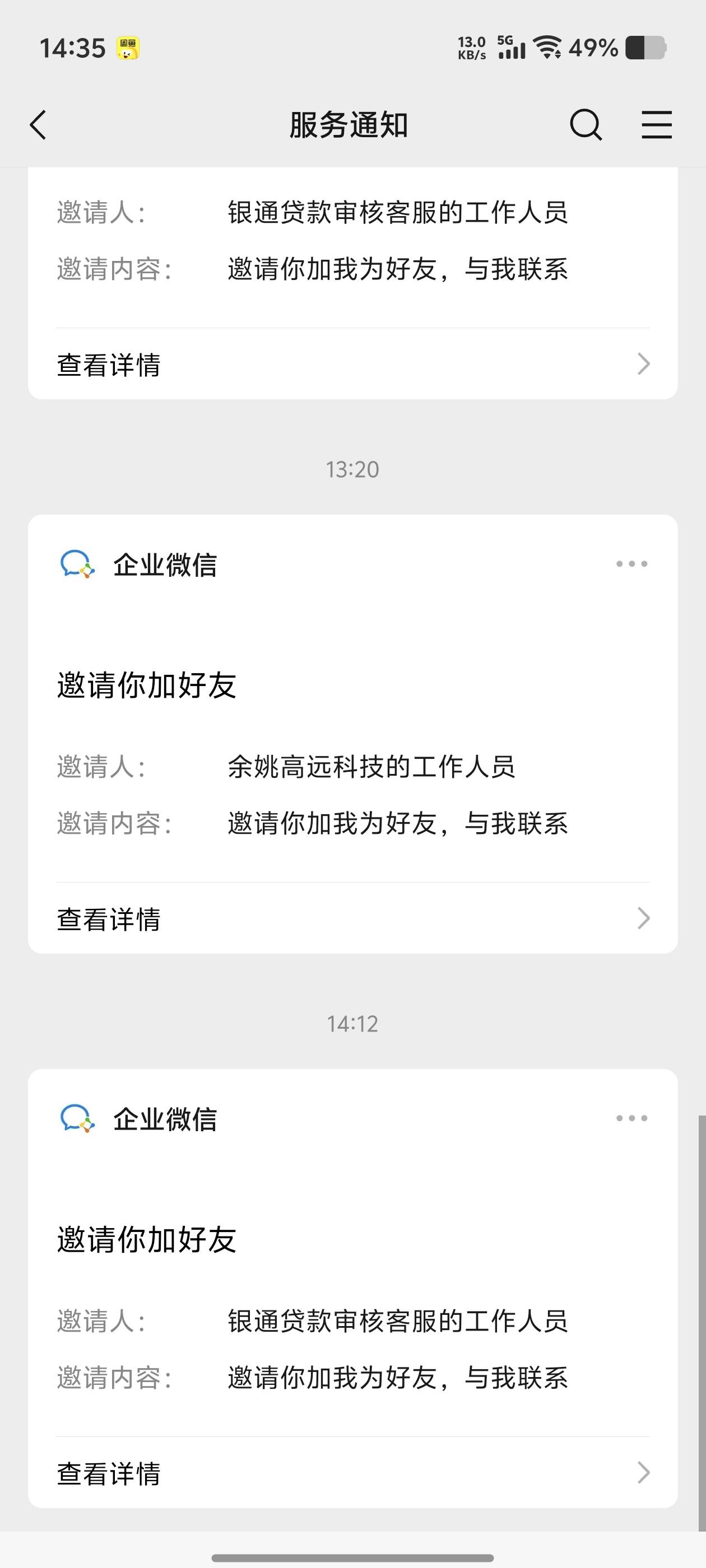Screen dimensions: 706x1568
Task: Open 查看详情 of the 14:12 银通贷款审核客服 invitation
Action: [x=352, y=1472]
